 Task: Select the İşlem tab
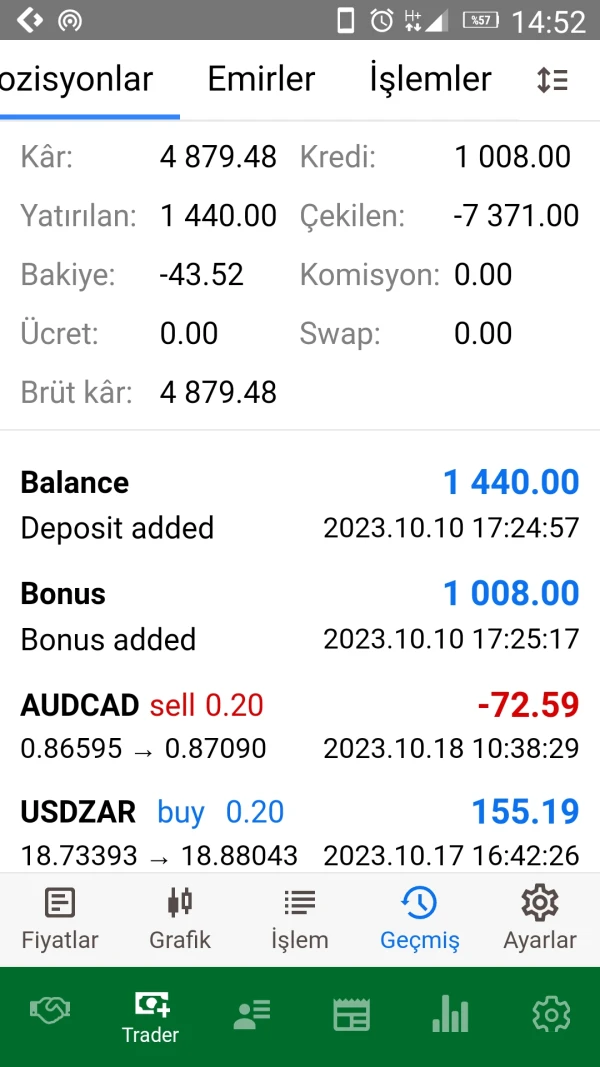300,919
